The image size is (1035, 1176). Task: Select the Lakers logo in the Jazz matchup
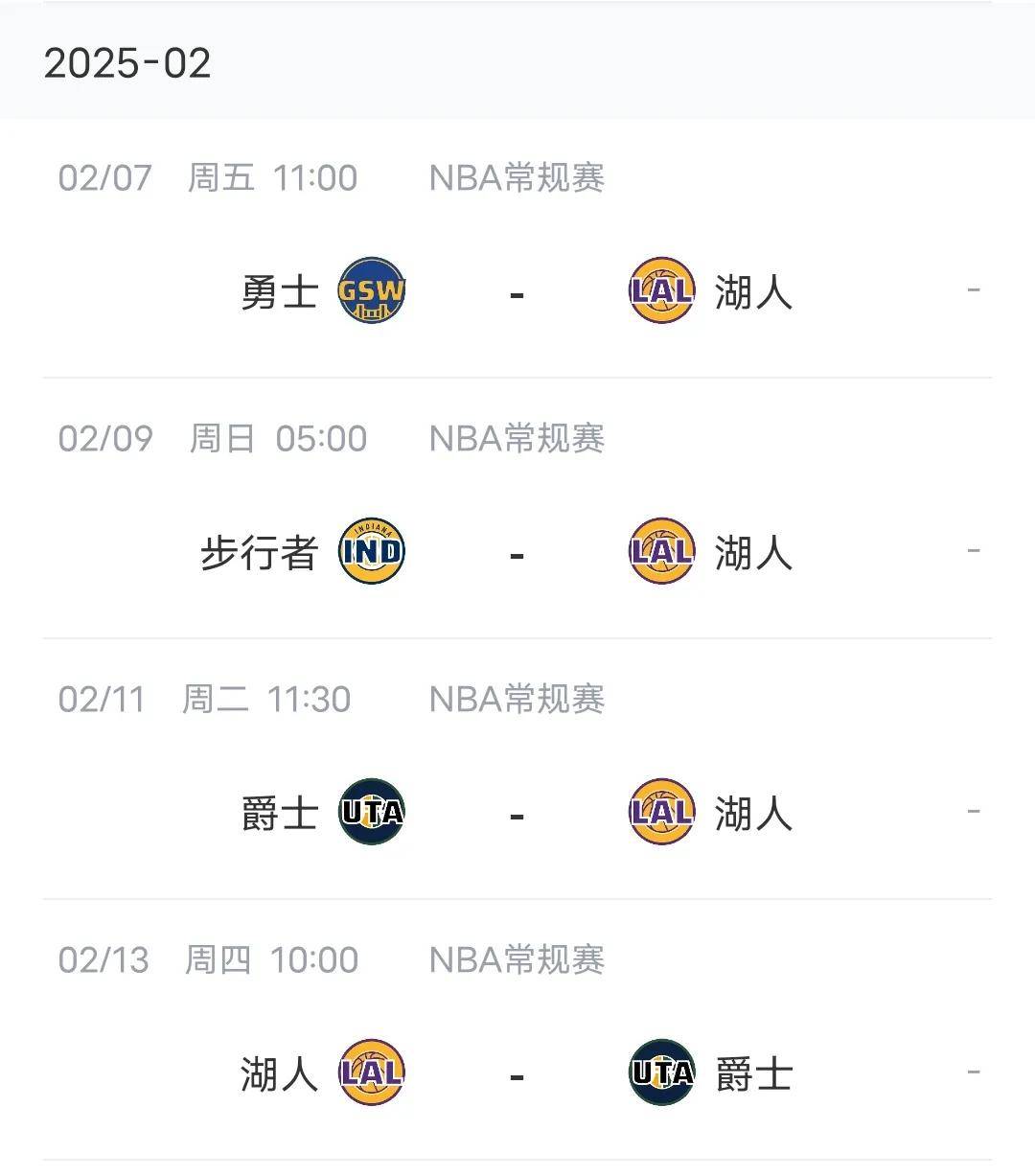(660, 812)
